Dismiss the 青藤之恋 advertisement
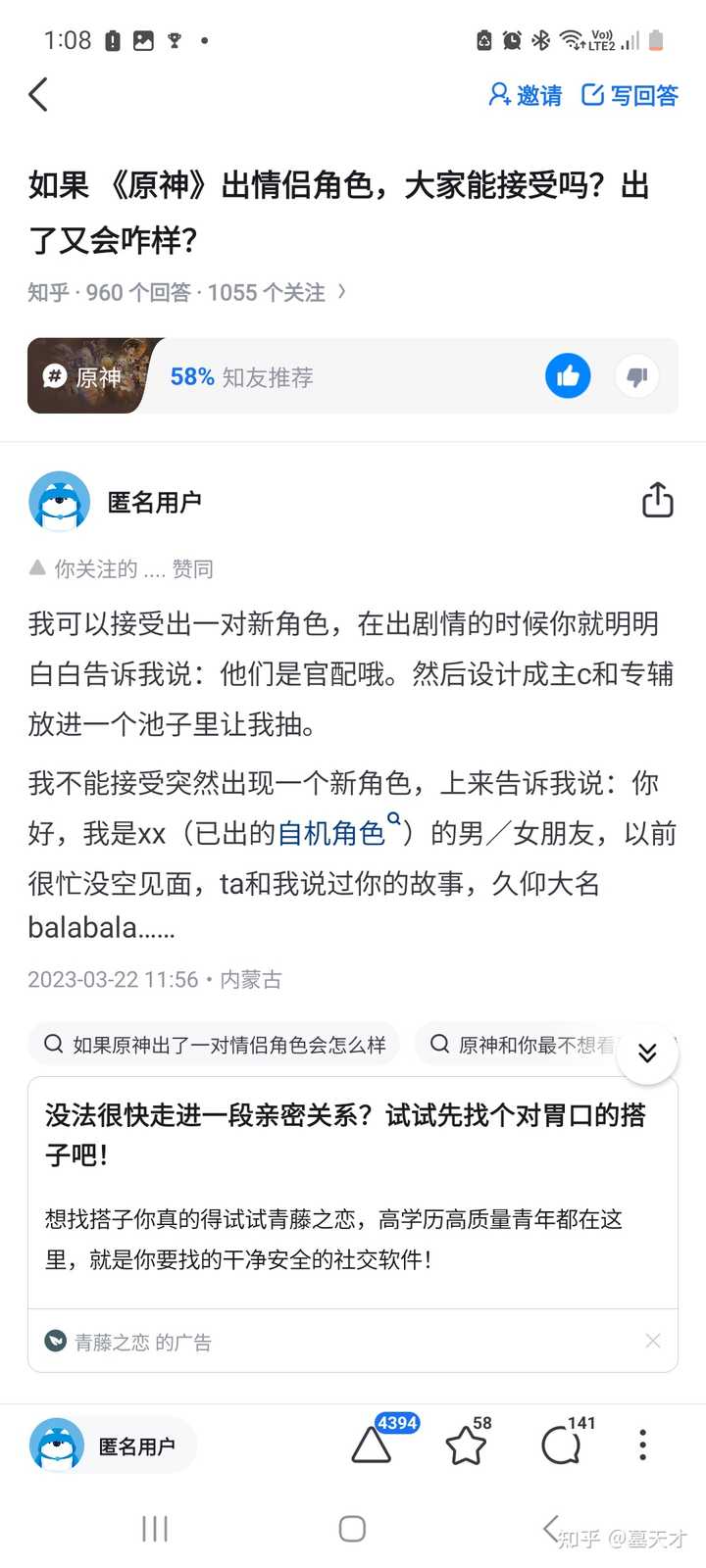The height and width of the screenshot is (1568, 706). coord(653,1341)
